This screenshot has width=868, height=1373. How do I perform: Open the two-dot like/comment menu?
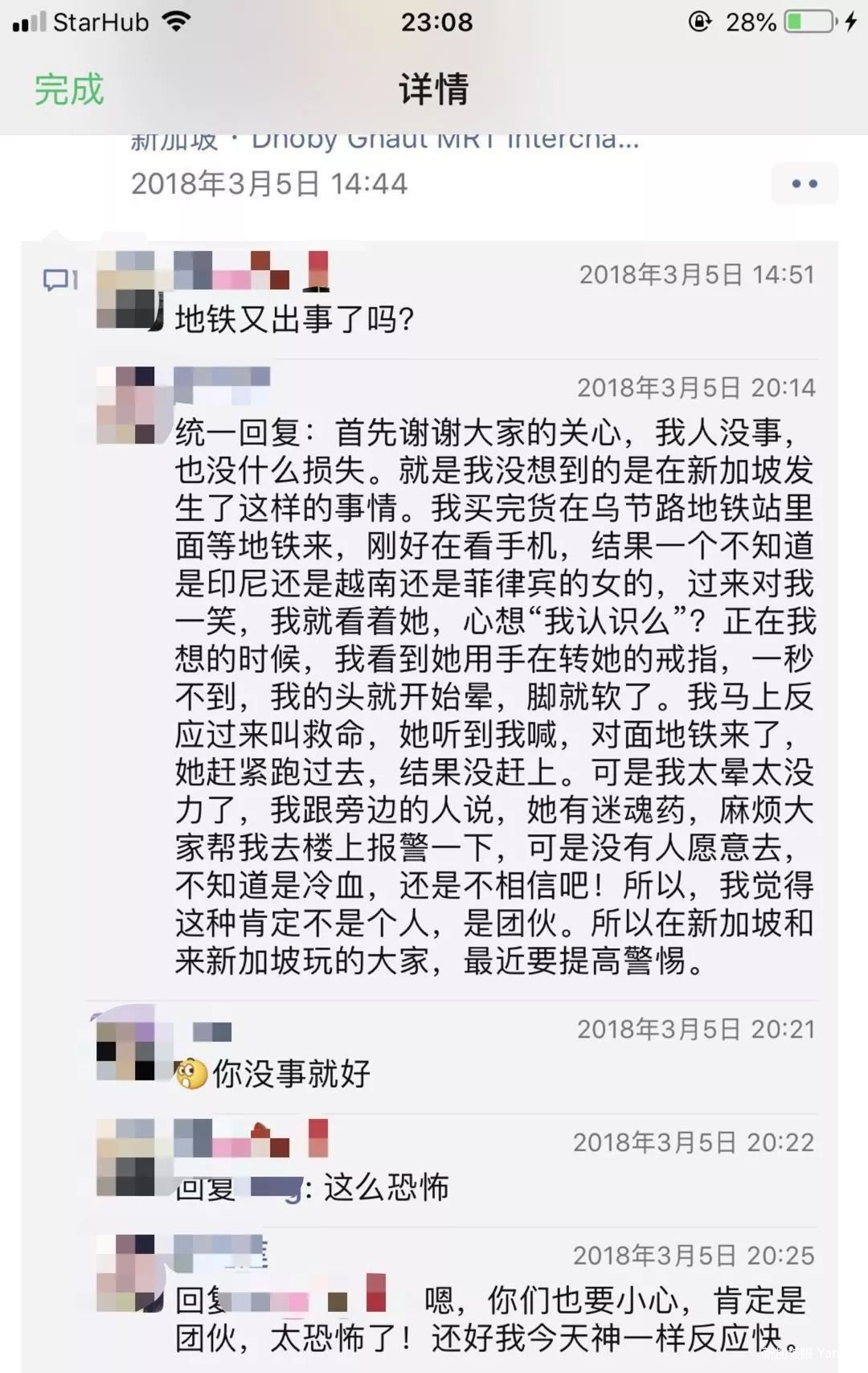[805, 183]
